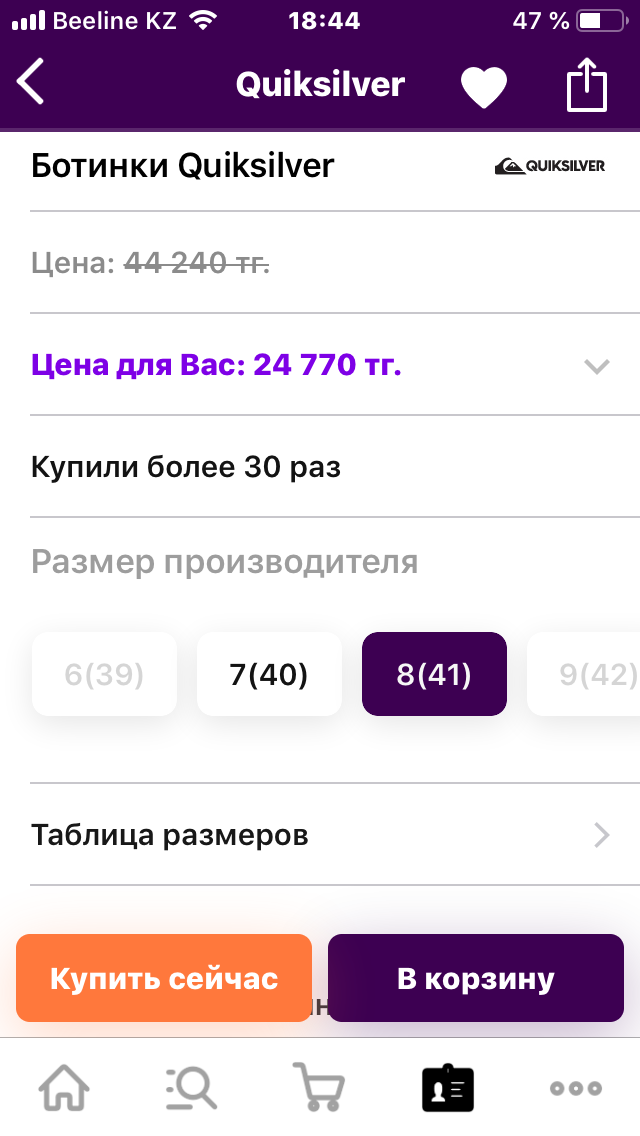Switch to the Home tab
The width and height of the screenshot is (640, 1136).
point(64,1087)
